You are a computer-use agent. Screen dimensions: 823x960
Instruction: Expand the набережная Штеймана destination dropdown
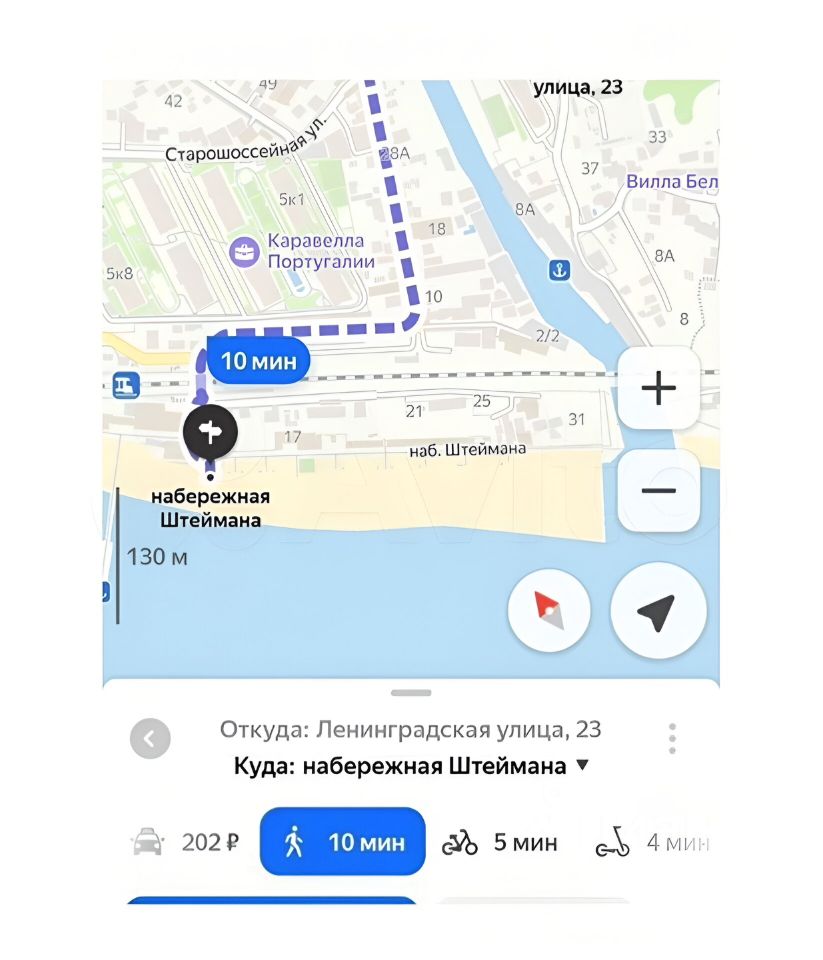click(x=583, y=767)
